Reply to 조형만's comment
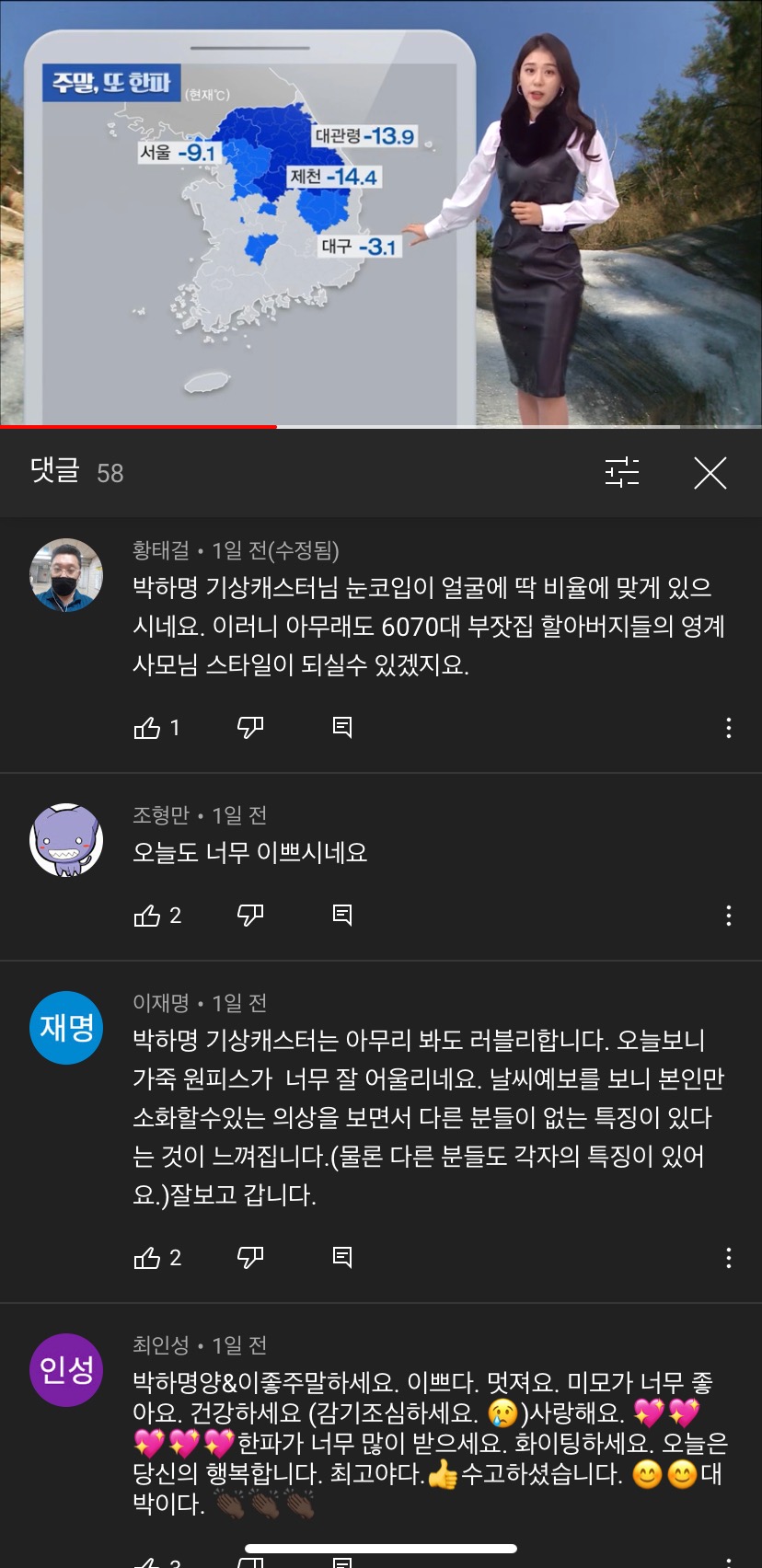 pos(341,916)
